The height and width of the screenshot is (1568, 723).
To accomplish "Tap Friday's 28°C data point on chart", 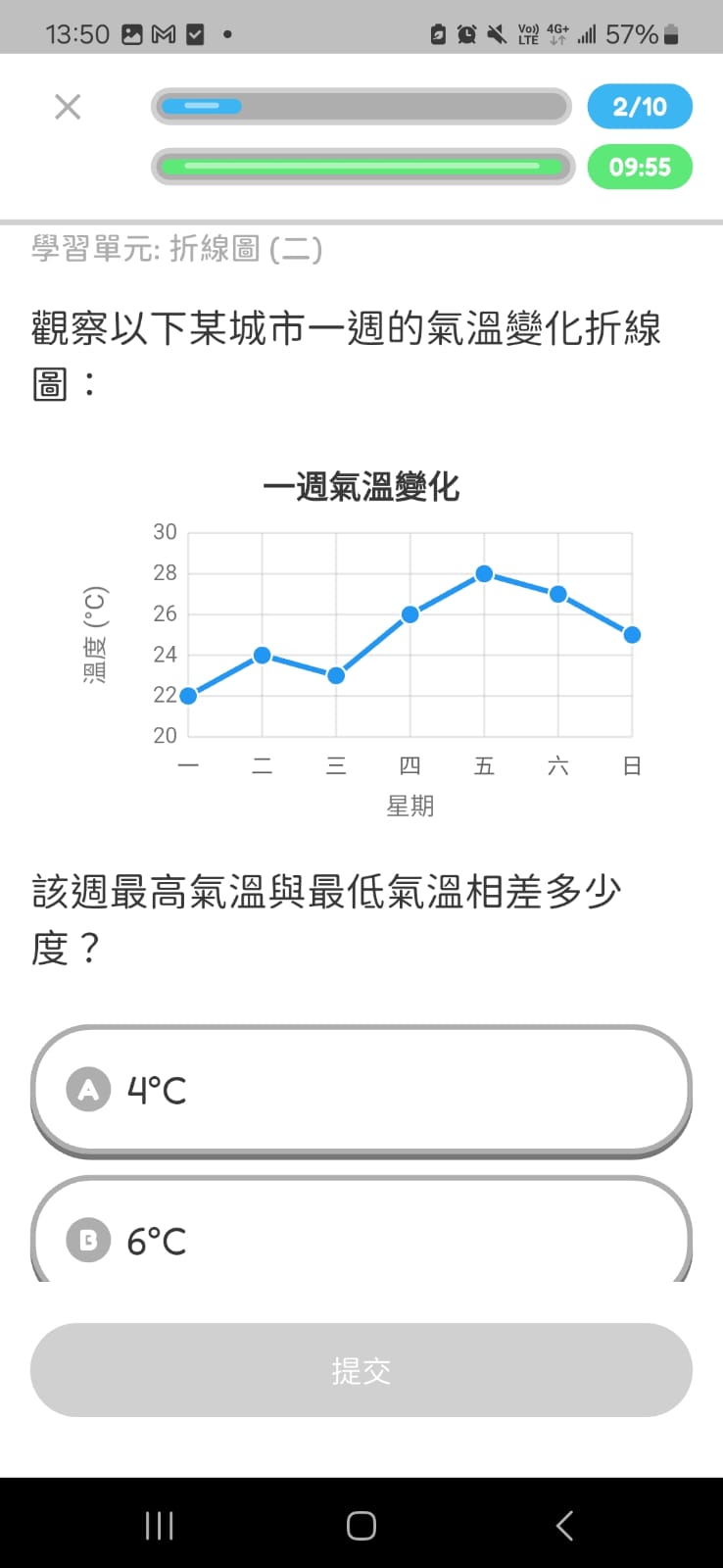I will coord(484,573).
